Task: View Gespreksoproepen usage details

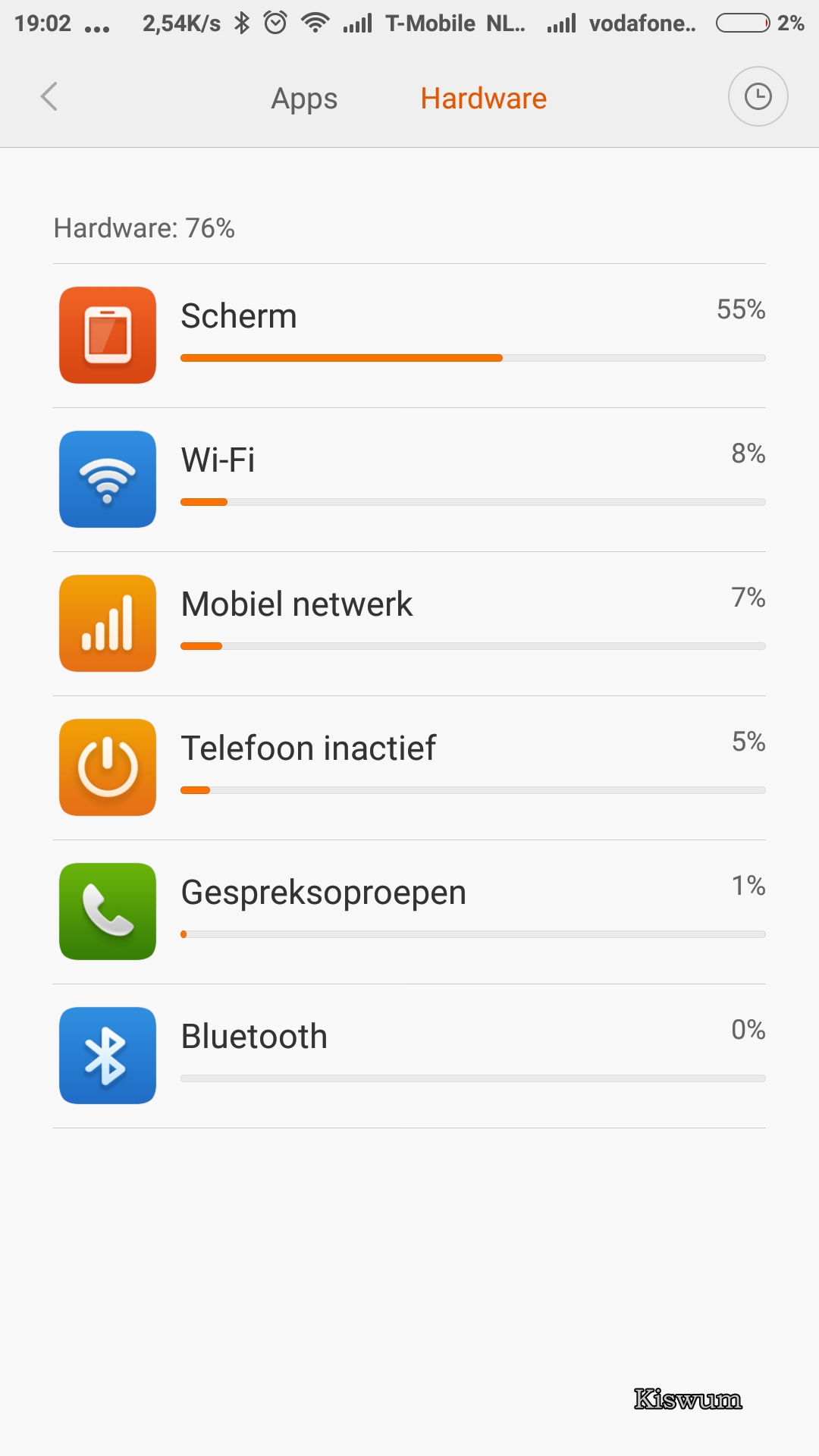Action: (x=409, y=912)
